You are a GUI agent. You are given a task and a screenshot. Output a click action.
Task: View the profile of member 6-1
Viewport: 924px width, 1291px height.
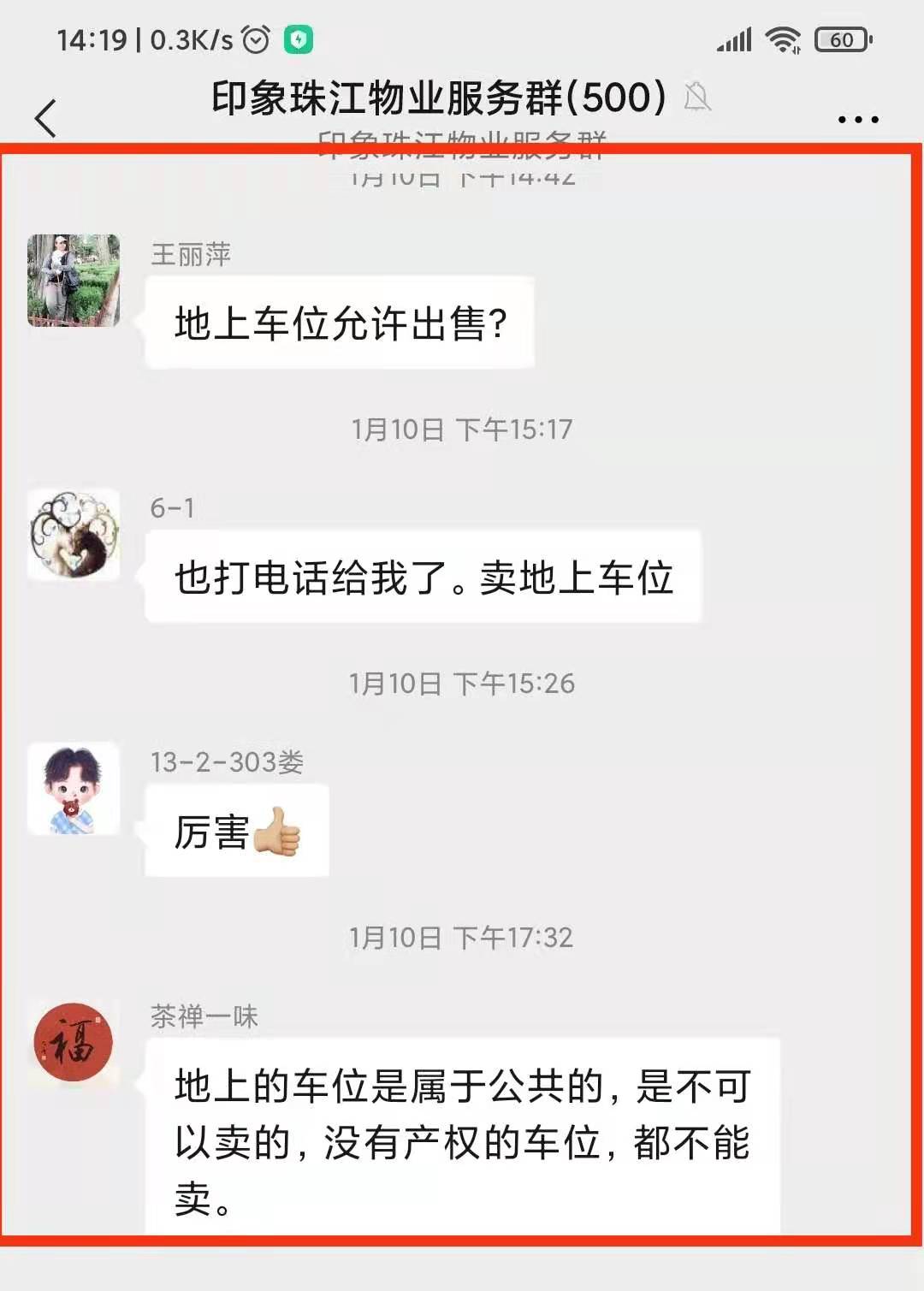pyautogui.click(x=74, y=535)
